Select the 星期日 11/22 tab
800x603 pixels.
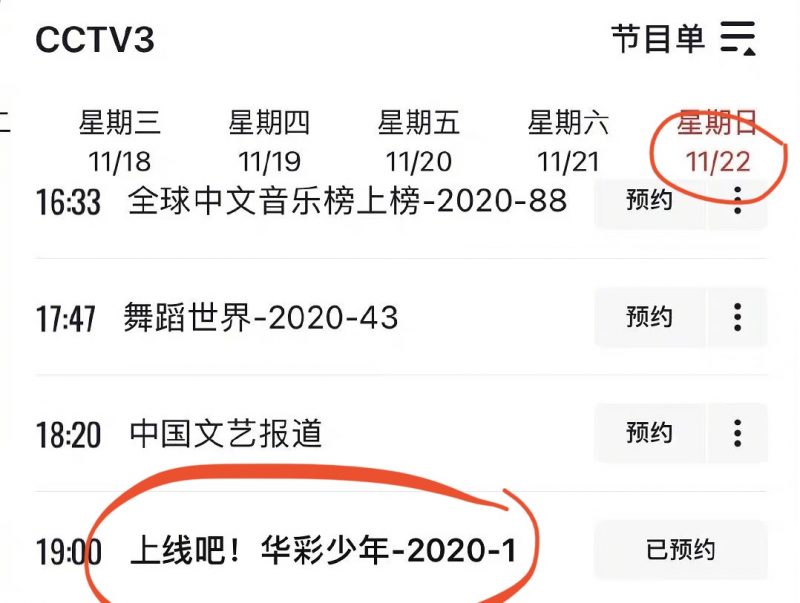pyautogui.click(x=718, y=141)
